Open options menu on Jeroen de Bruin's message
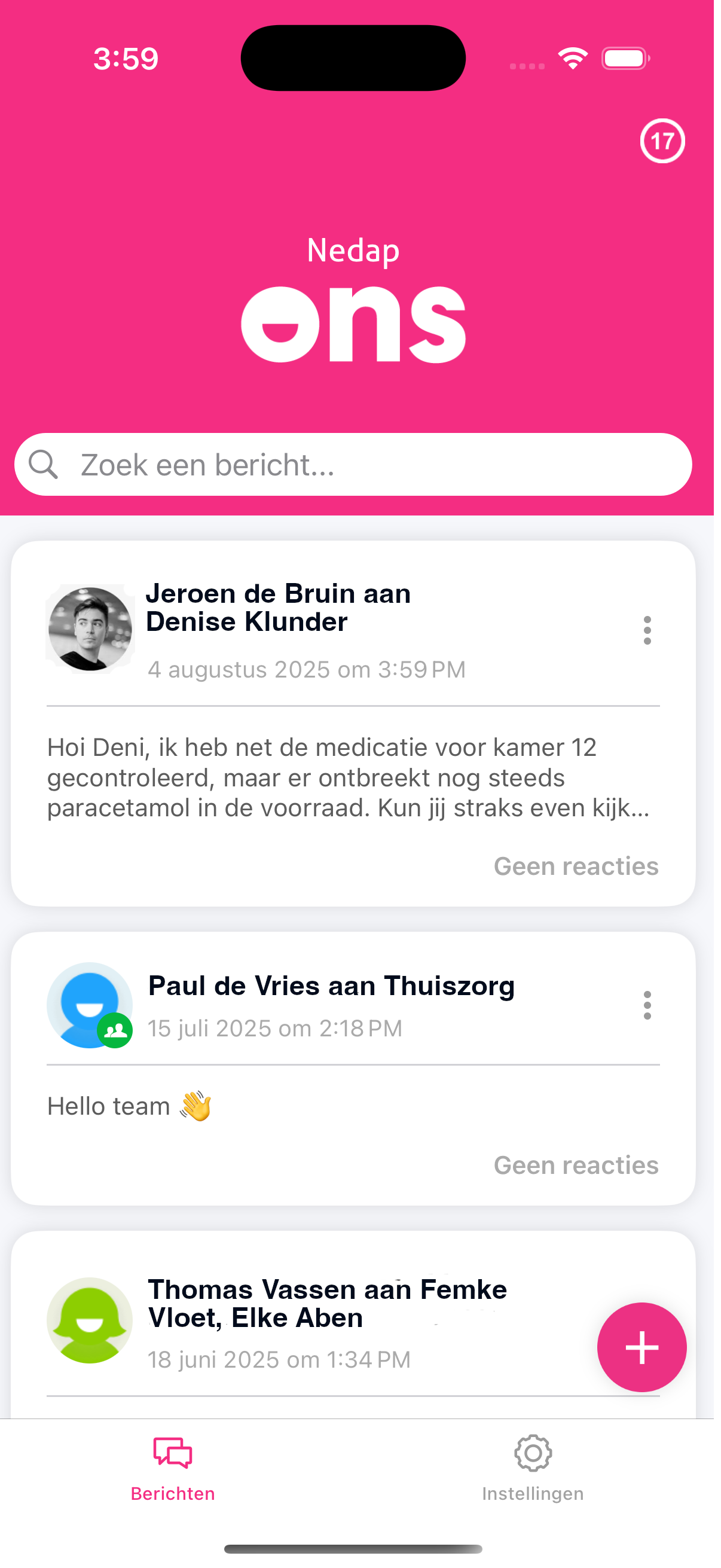Screen dimensions: 721x1568 pos(647,630)
